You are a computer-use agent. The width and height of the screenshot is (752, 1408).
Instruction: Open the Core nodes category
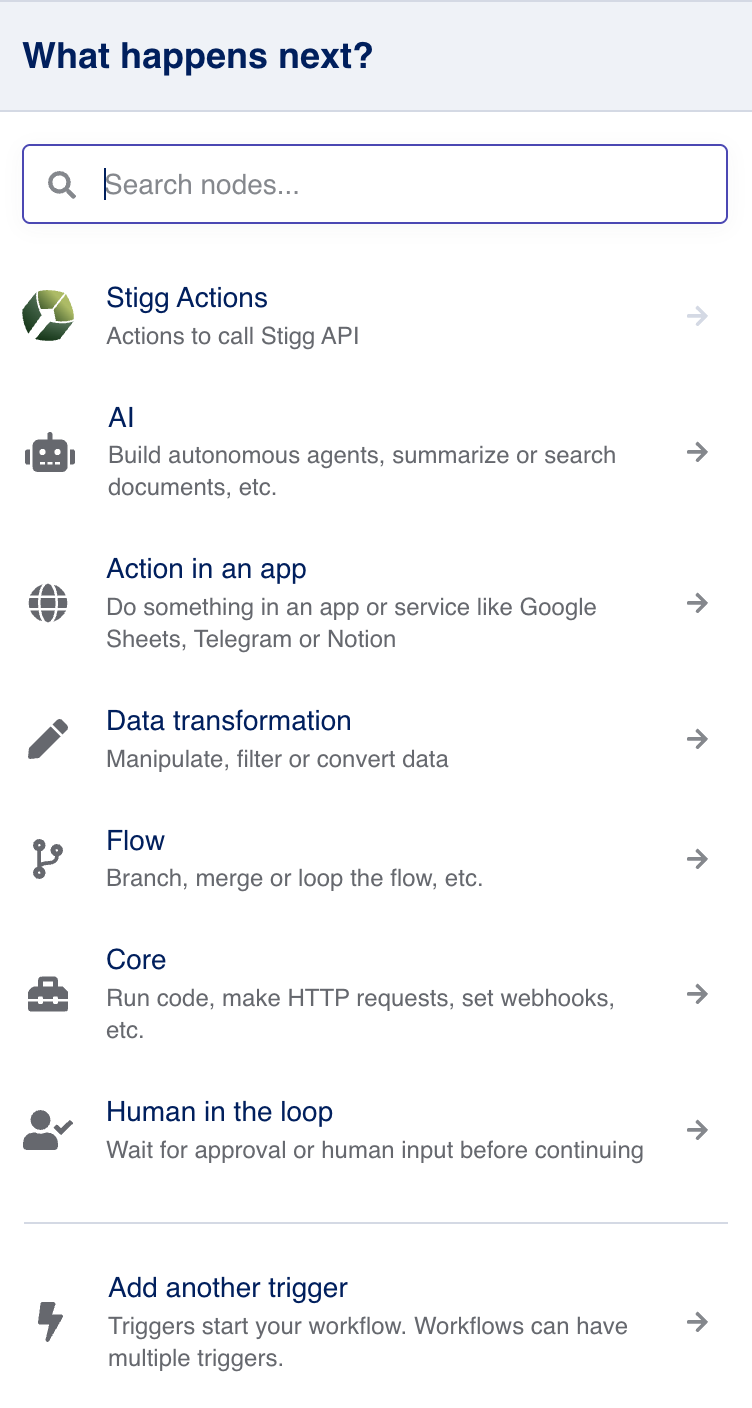click(x=136, y=960)
